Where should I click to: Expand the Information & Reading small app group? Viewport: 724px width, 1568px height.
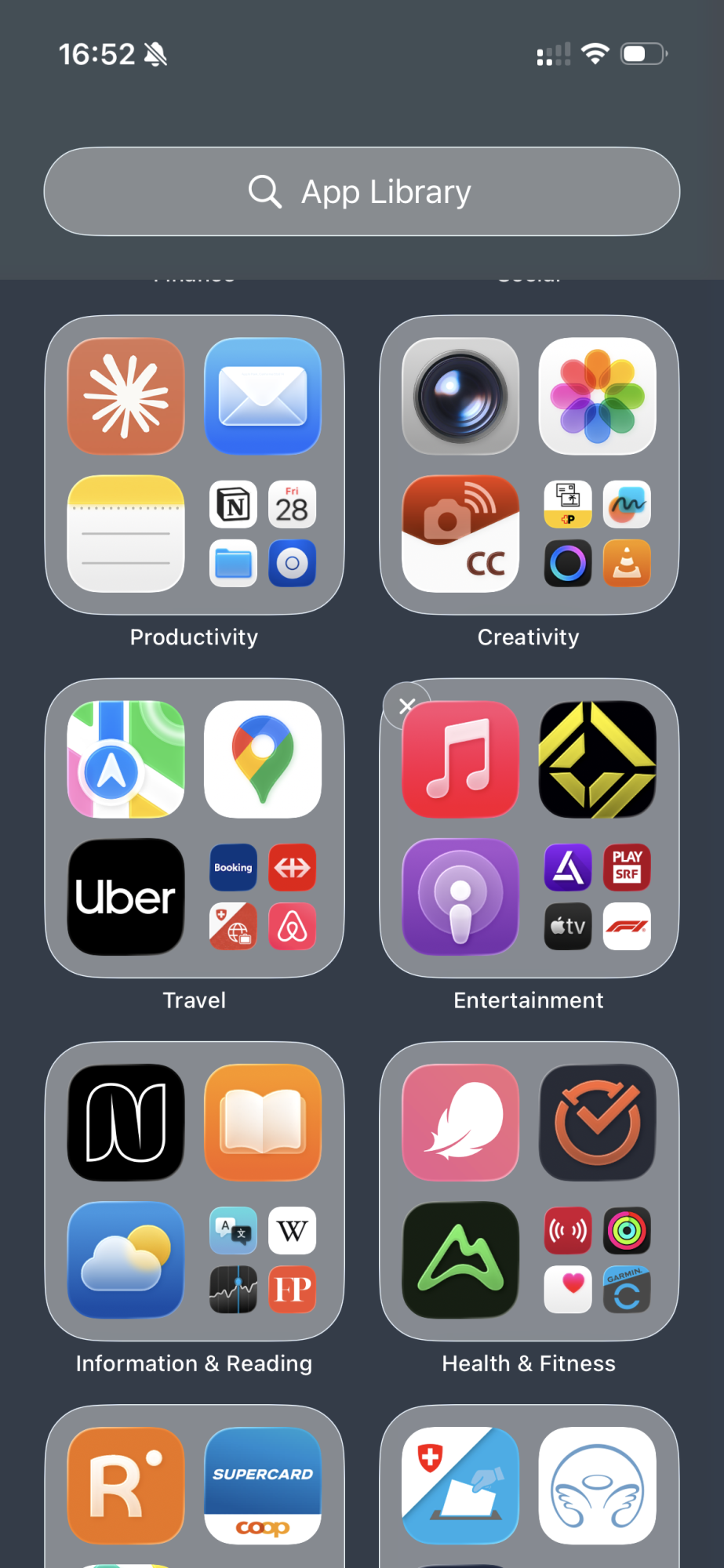pyautogui.click(x=263, y=1260)
